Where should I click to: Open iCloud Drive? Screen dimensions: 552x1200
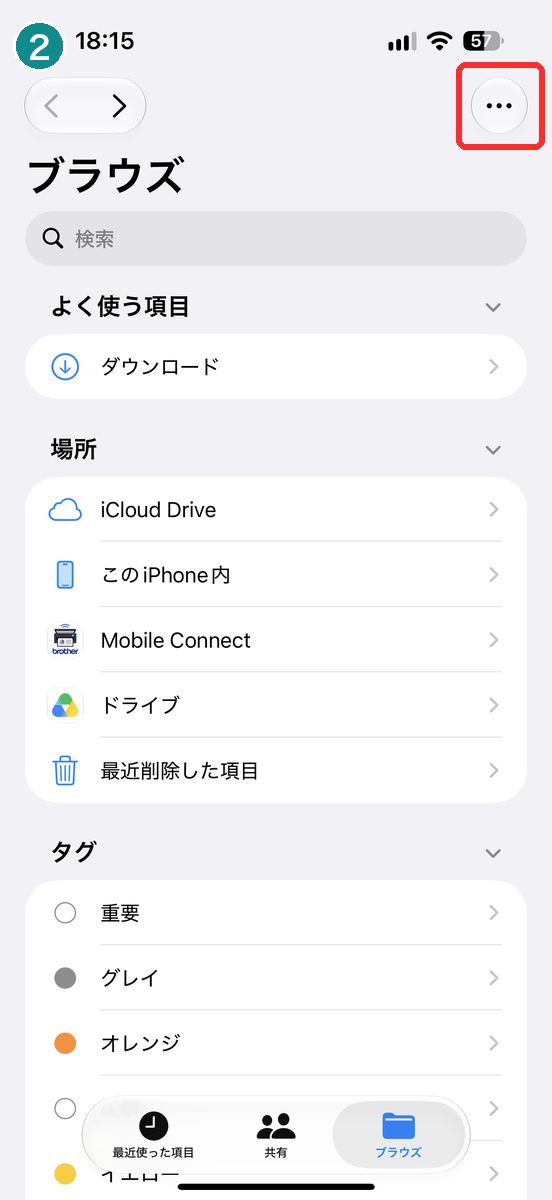pos(276,510)
